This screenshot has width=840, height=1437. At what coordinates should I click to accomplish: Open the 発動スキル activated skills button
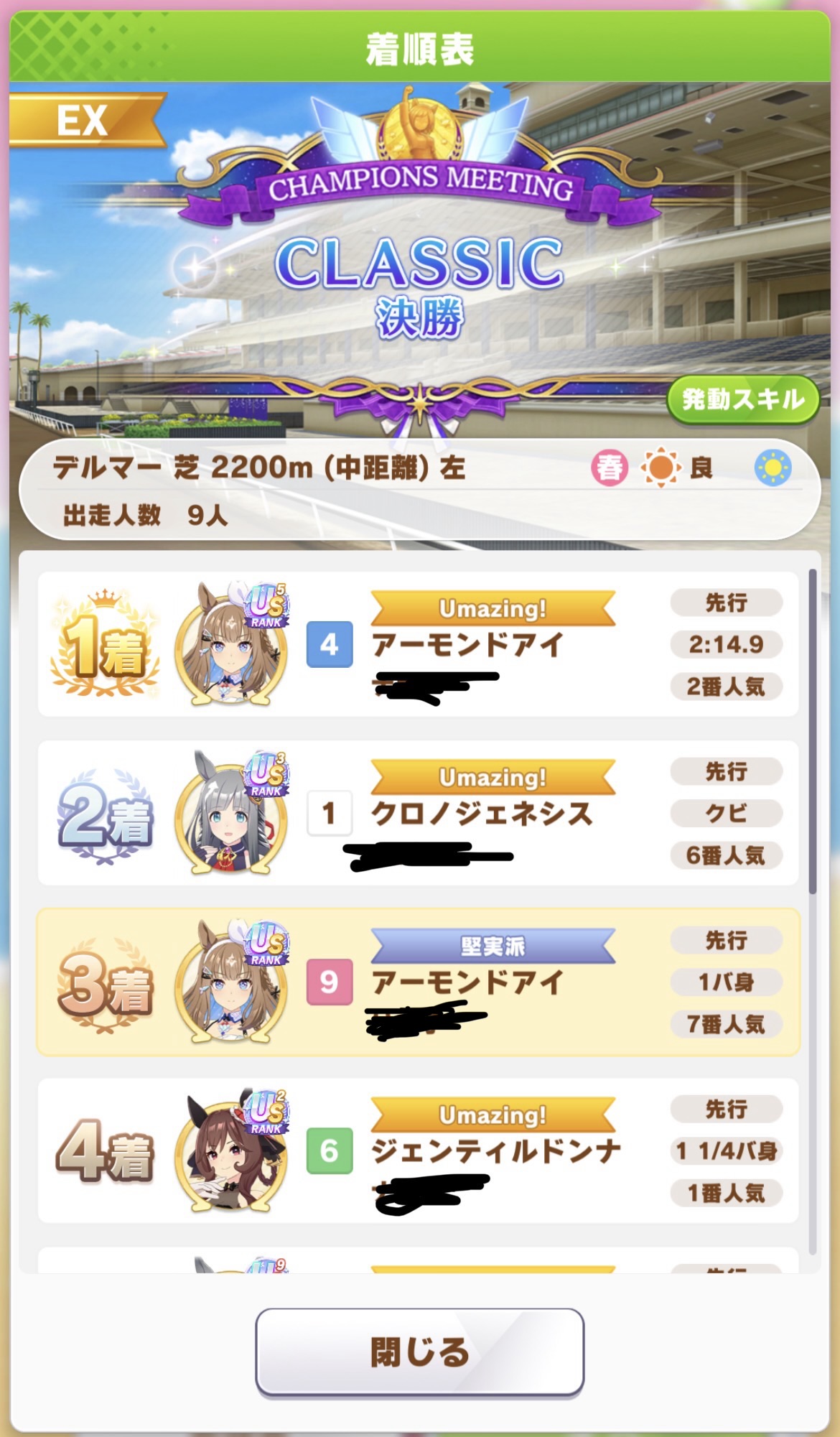pos(742,399)
